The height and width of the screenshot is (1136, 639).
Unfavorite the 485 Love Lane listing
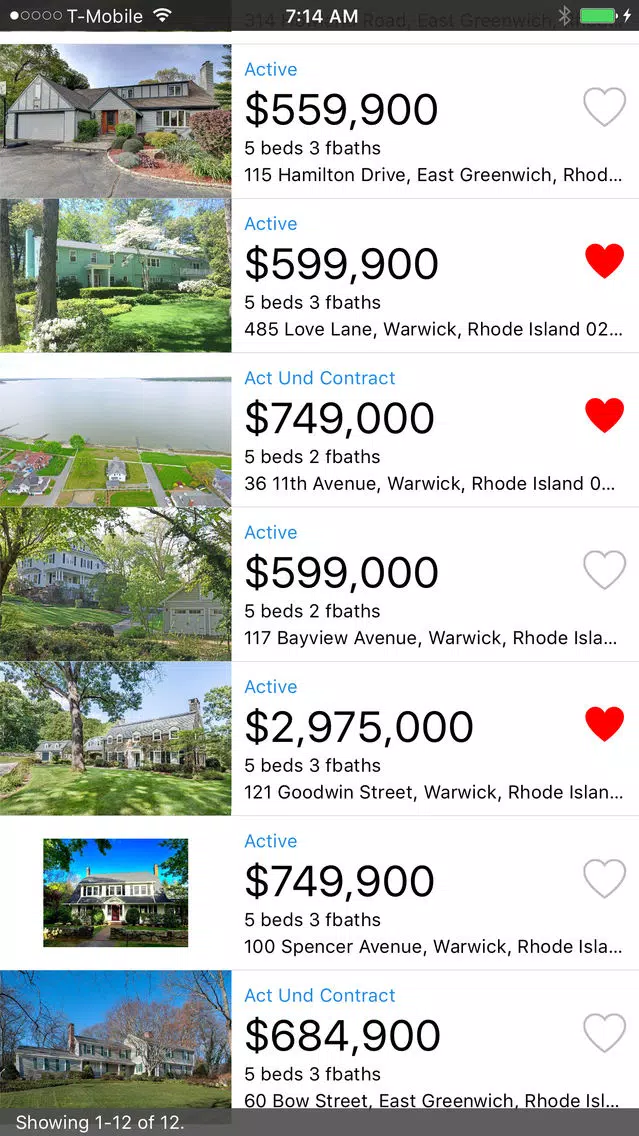[604, 261]
